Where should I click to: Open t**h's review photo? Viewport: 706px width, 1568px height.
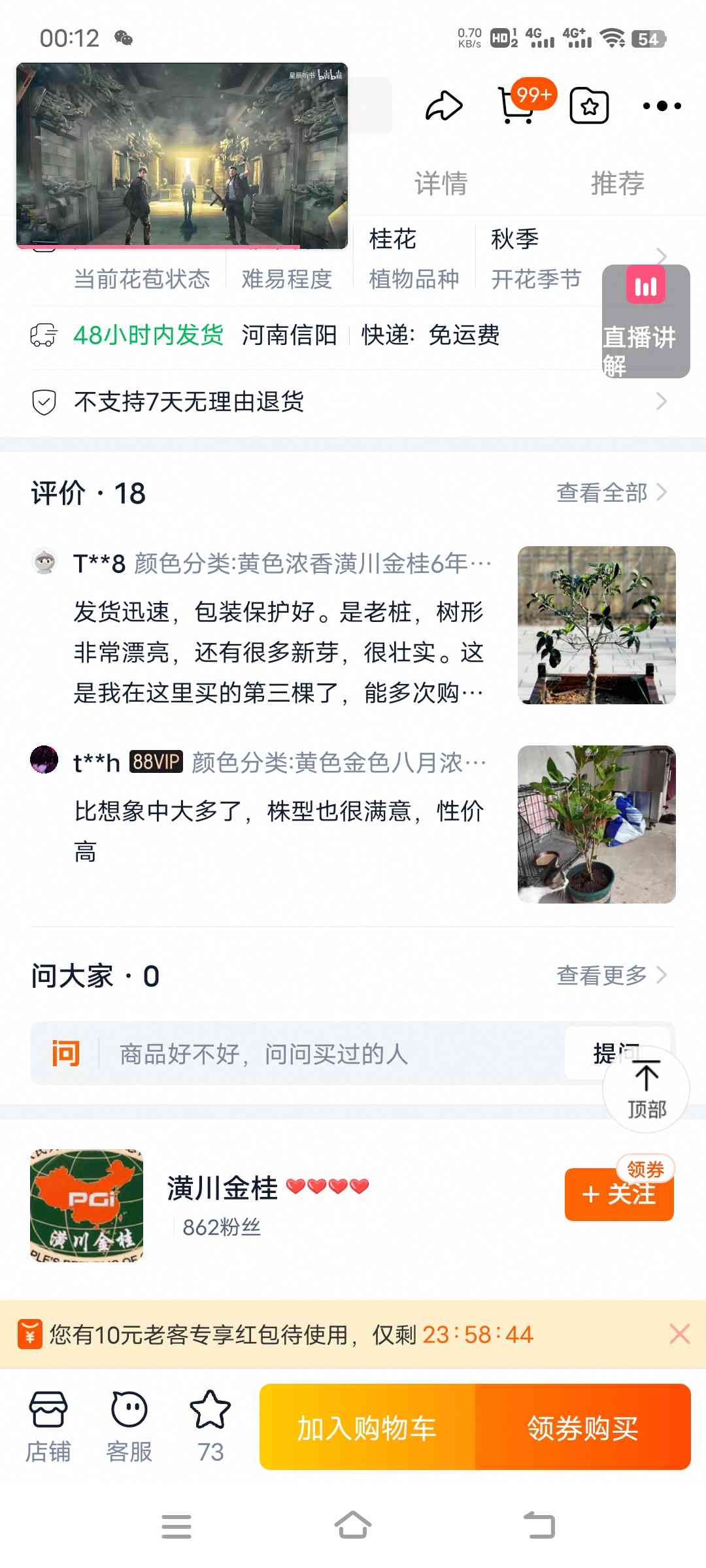point(596,825)
